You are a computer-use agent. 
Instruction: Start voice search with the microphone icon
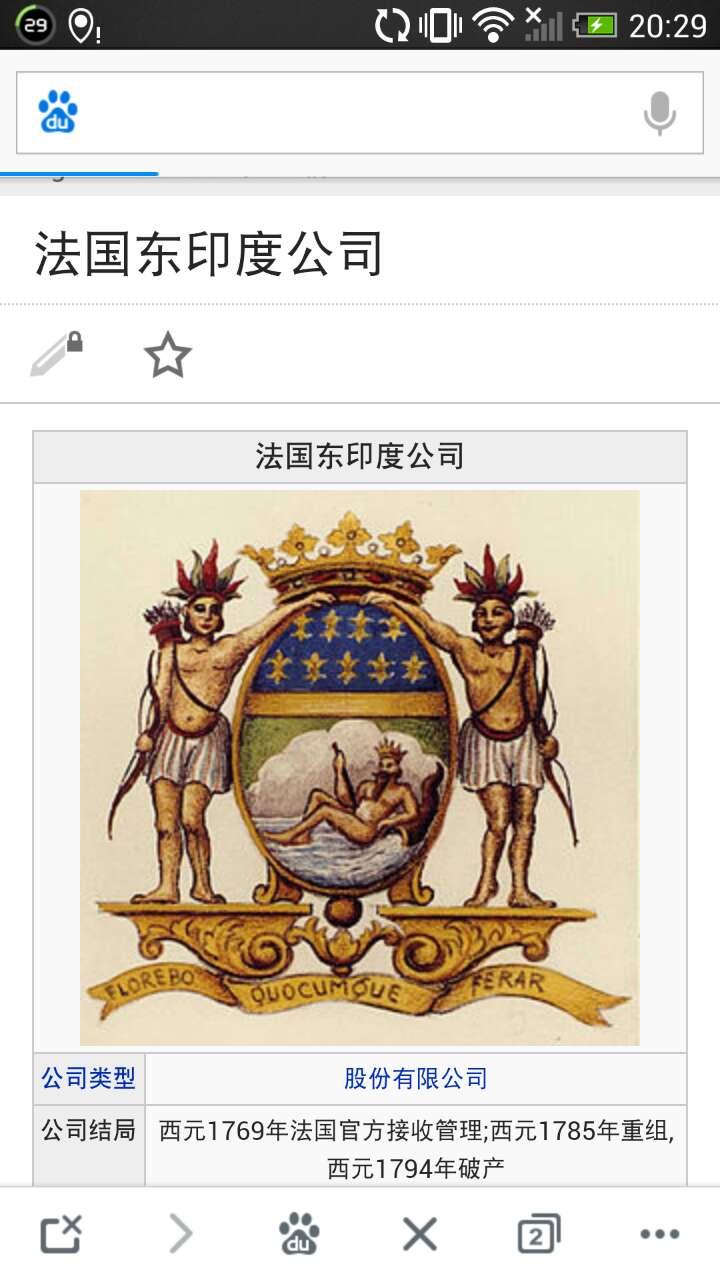pos(657,112)
